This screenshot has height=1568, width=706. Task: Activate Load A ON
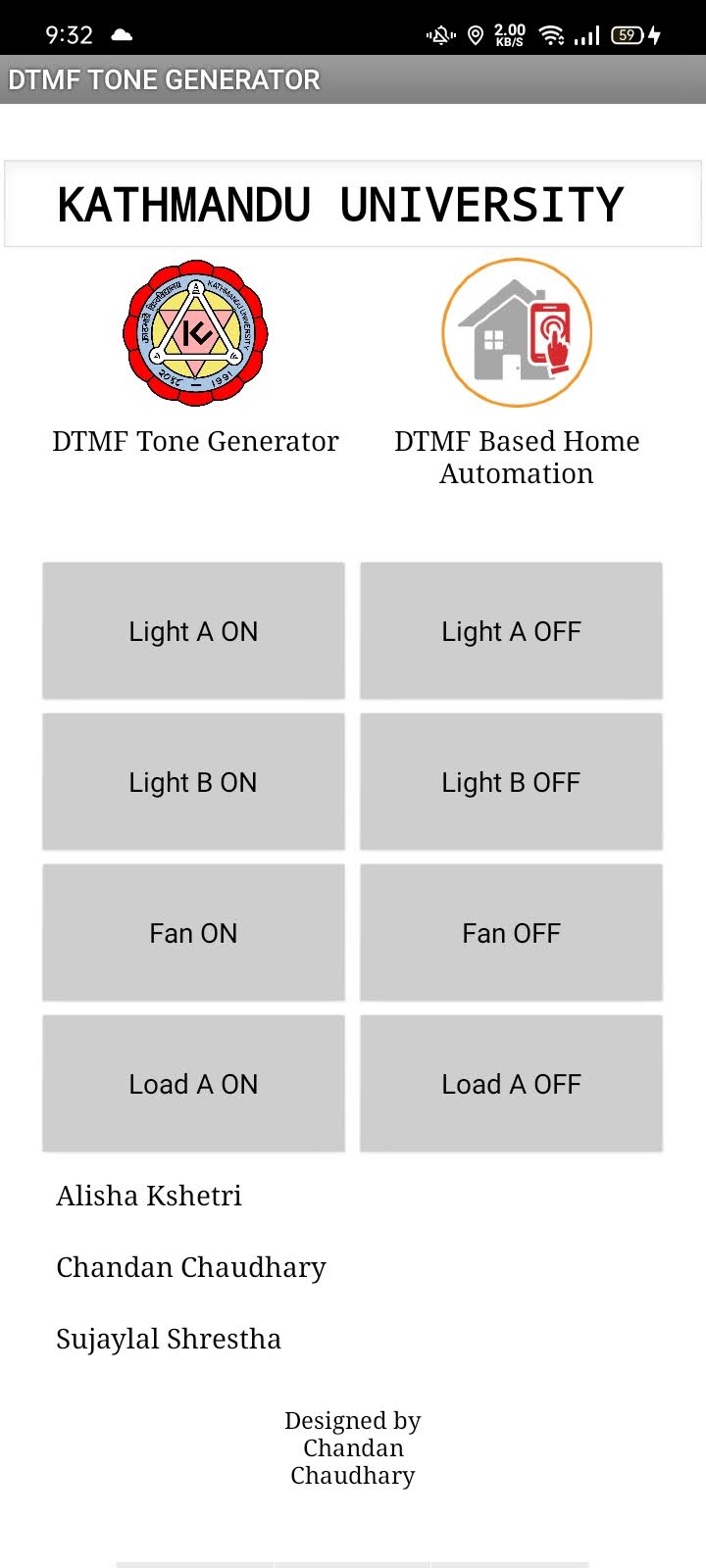[193, 1084]
